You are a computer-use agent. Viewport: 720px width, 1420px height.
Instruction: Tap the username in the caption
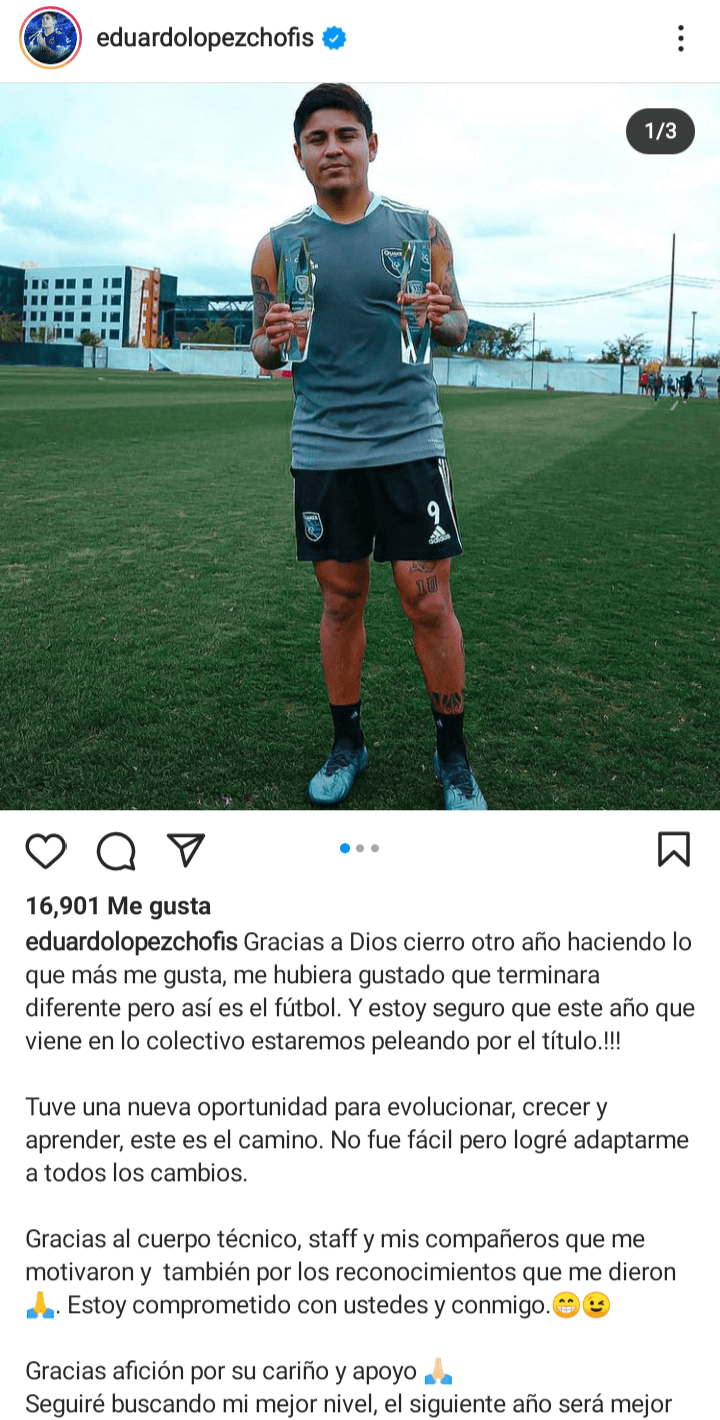[x=131, y=942]
